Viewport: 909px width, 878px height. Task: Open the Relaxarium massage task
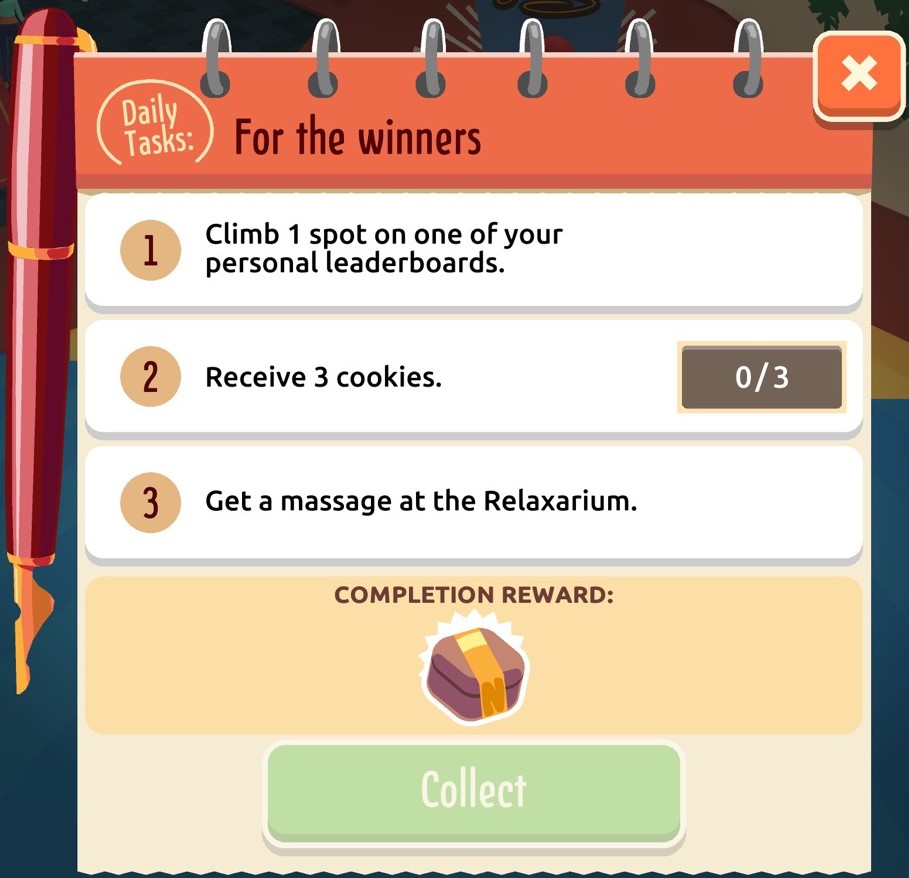(x=473, y=501)
